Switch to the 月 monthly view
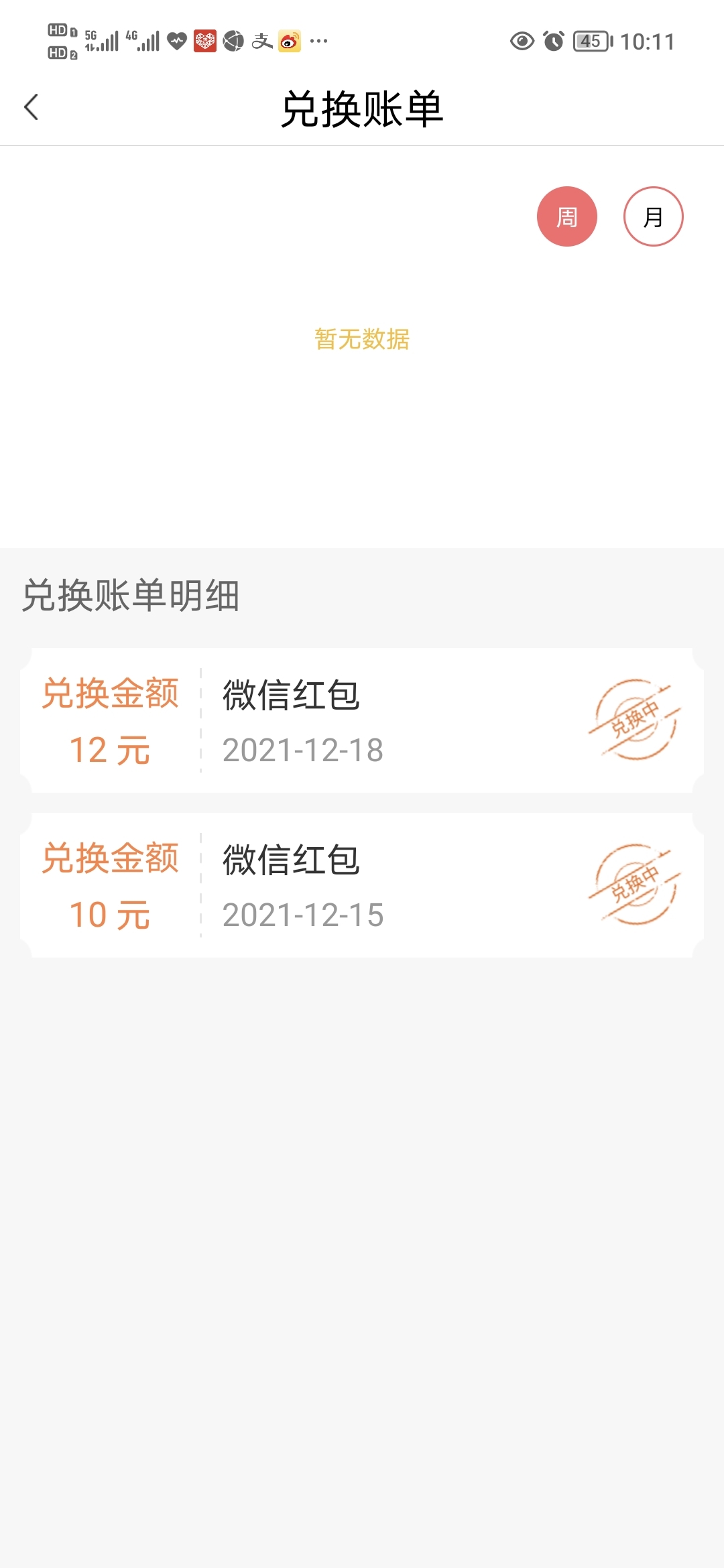The image size is (724, 1568). [653, 216]
